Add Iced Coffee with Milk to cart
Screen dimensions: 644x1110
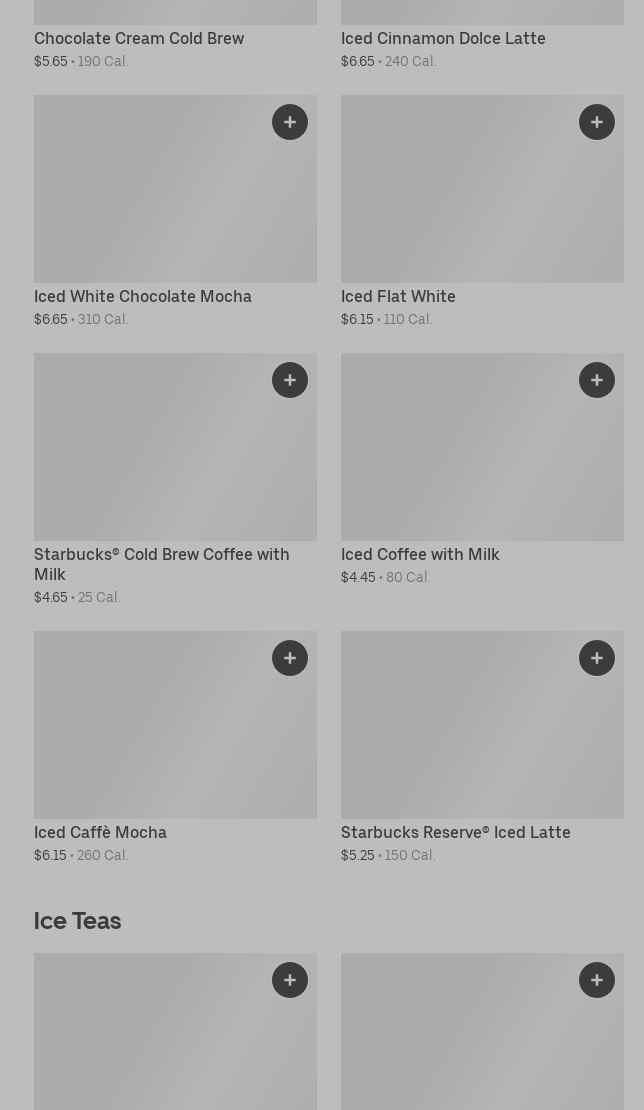(597, 380)
